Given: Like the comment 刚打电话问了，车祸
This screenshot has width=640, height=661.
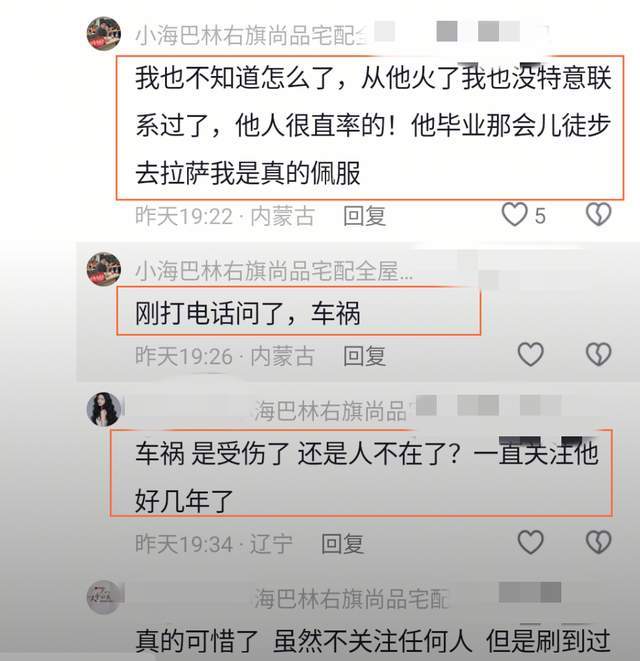Looking at the screenshot, I should (530, 354).
